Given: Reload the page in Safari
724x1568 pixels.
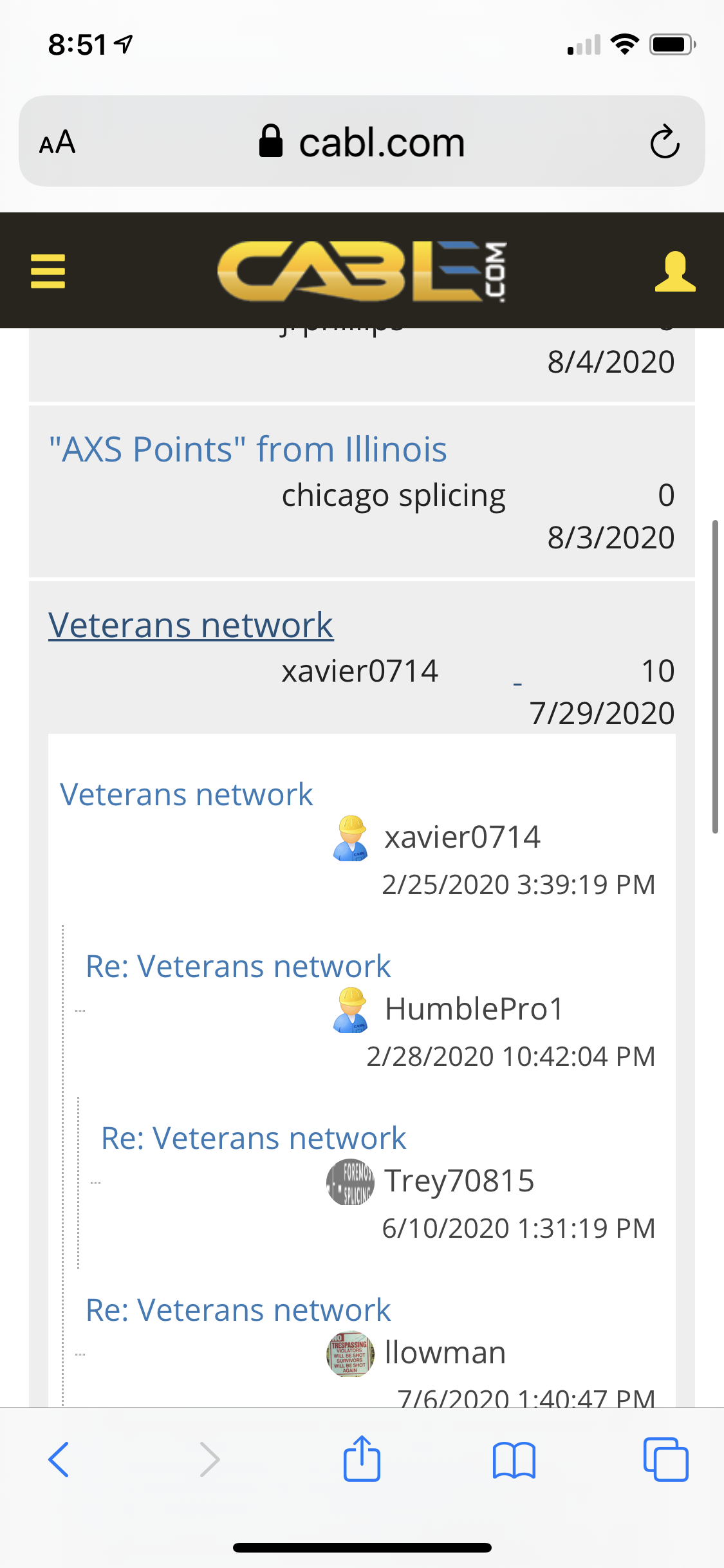Looking at the screenshot, I should pos(665,142).
